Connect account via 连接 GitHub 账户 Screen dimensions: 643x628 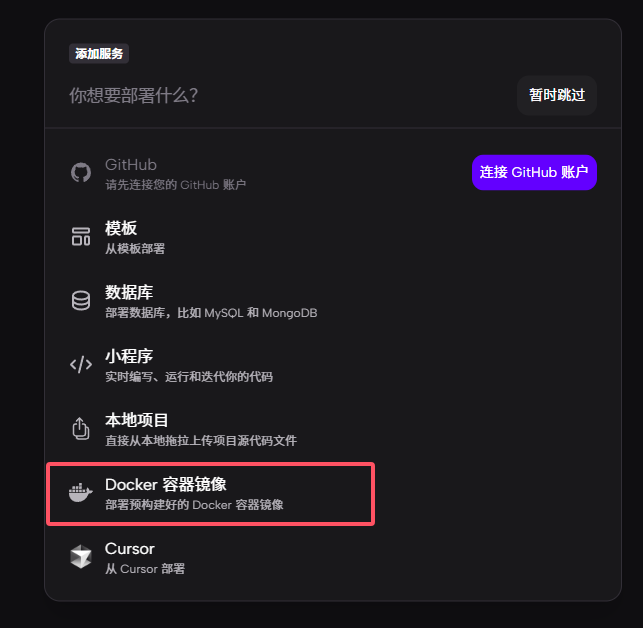[x=534, y=172]
